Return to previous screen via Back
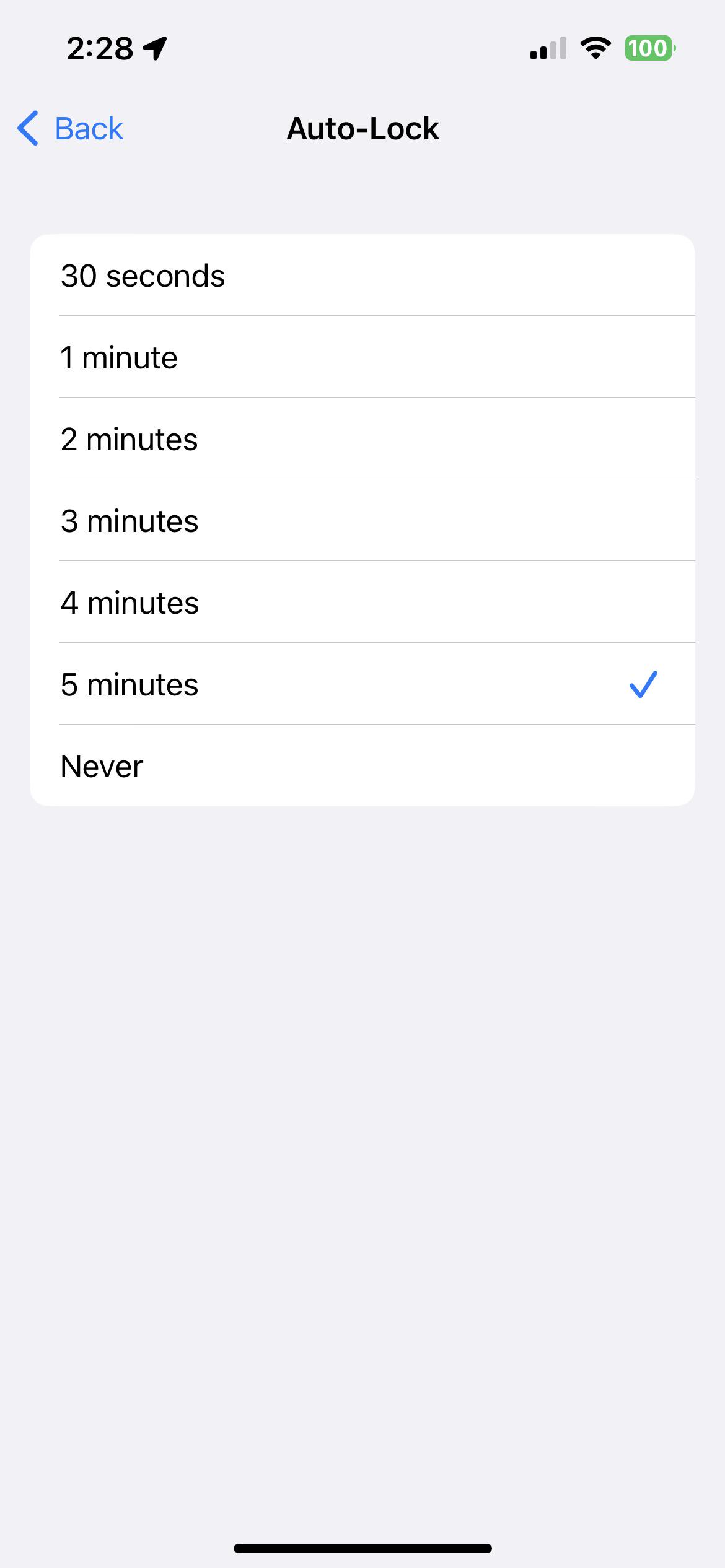 click(68, 128)
